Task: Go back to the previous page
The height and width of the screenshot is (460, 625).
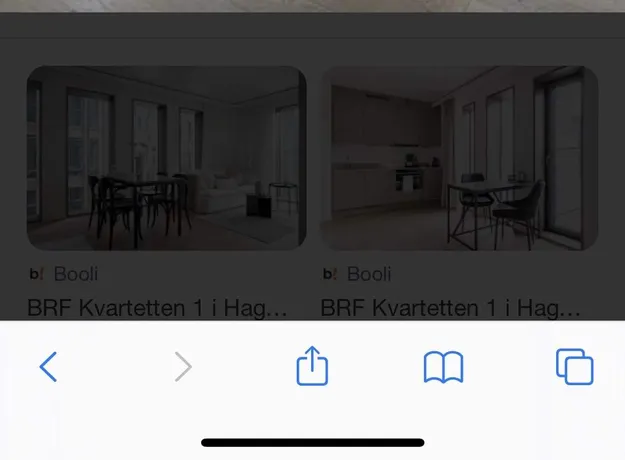Action: click(48, 367)
